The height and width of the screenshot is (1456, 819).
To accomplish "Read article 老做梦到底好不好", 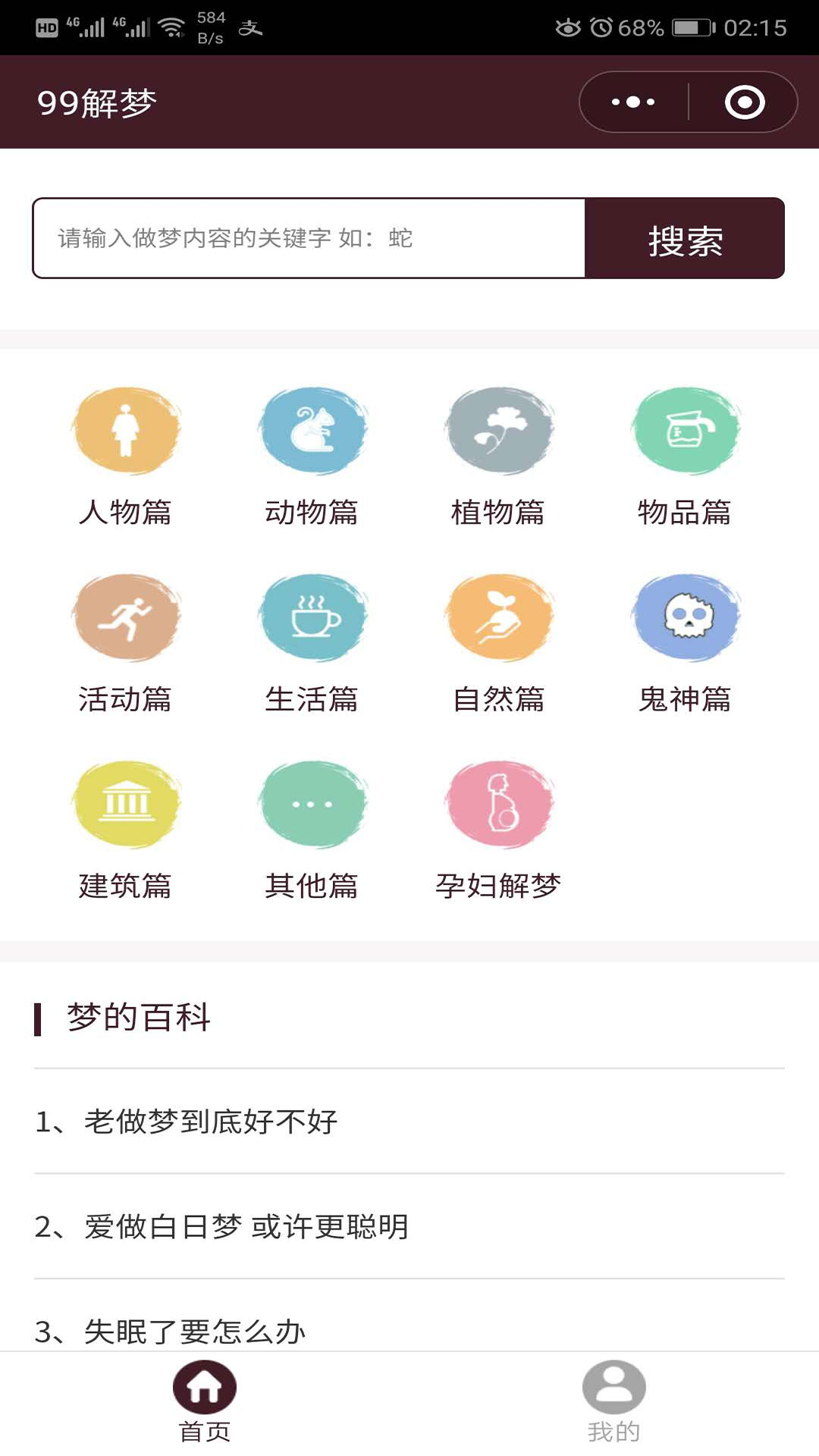I will (x=409, y=1121).
